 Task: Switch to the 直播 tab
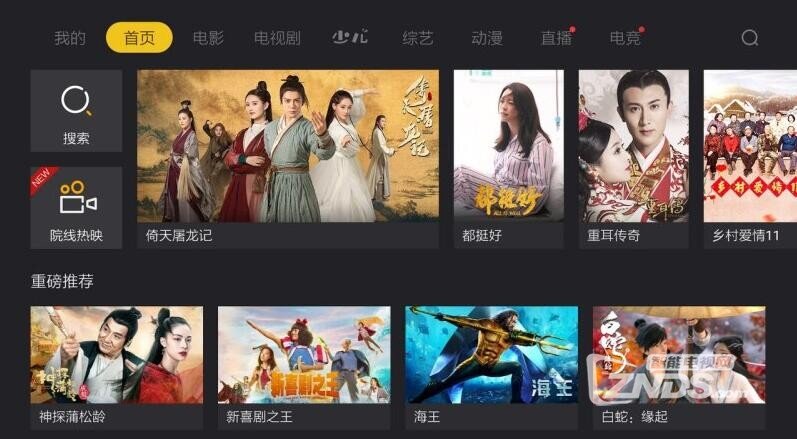pos(556,39)
